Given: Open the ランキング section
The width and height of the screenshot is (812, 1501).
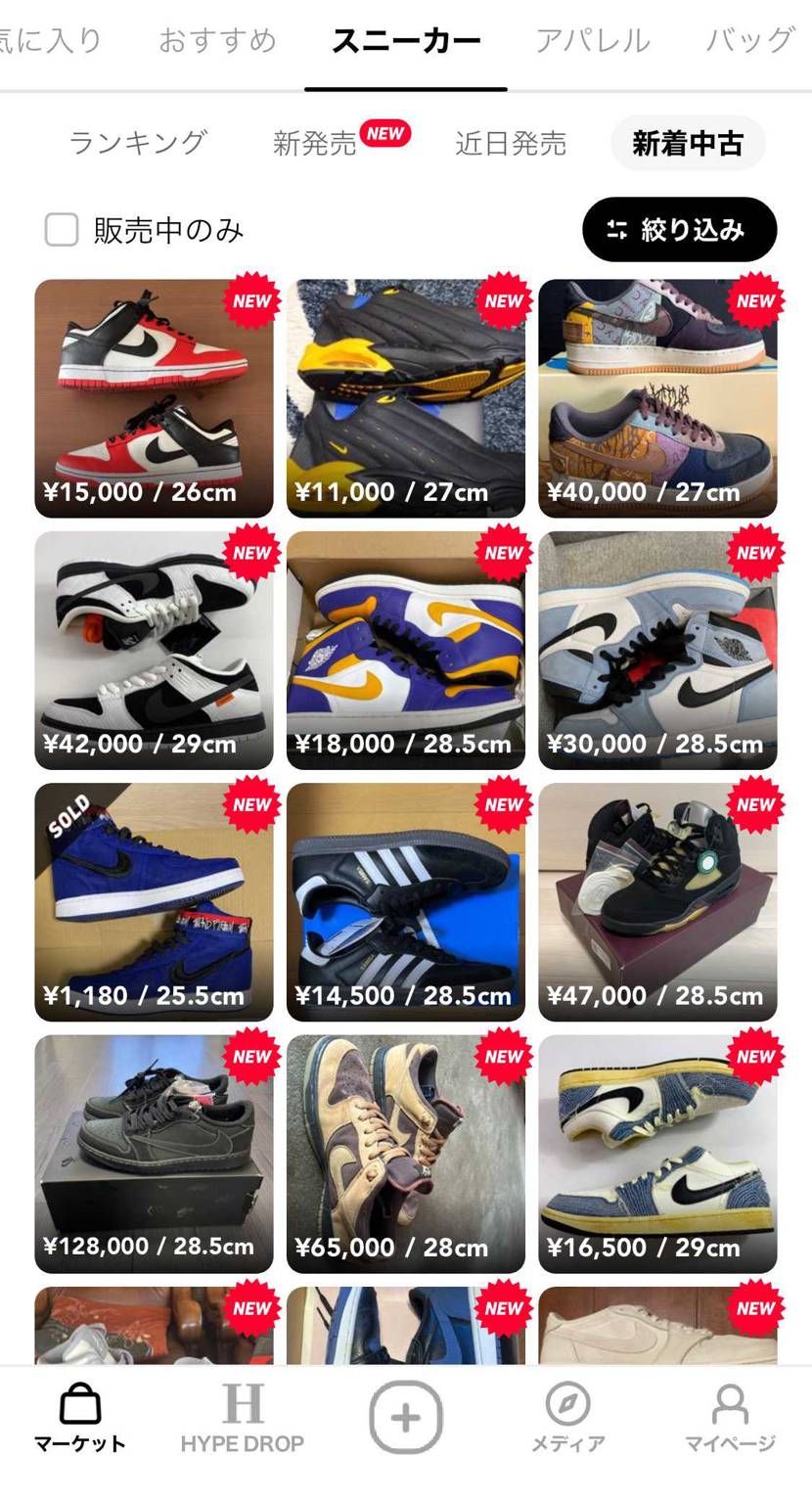Looking at the screenshot, I should click(136, 142).
